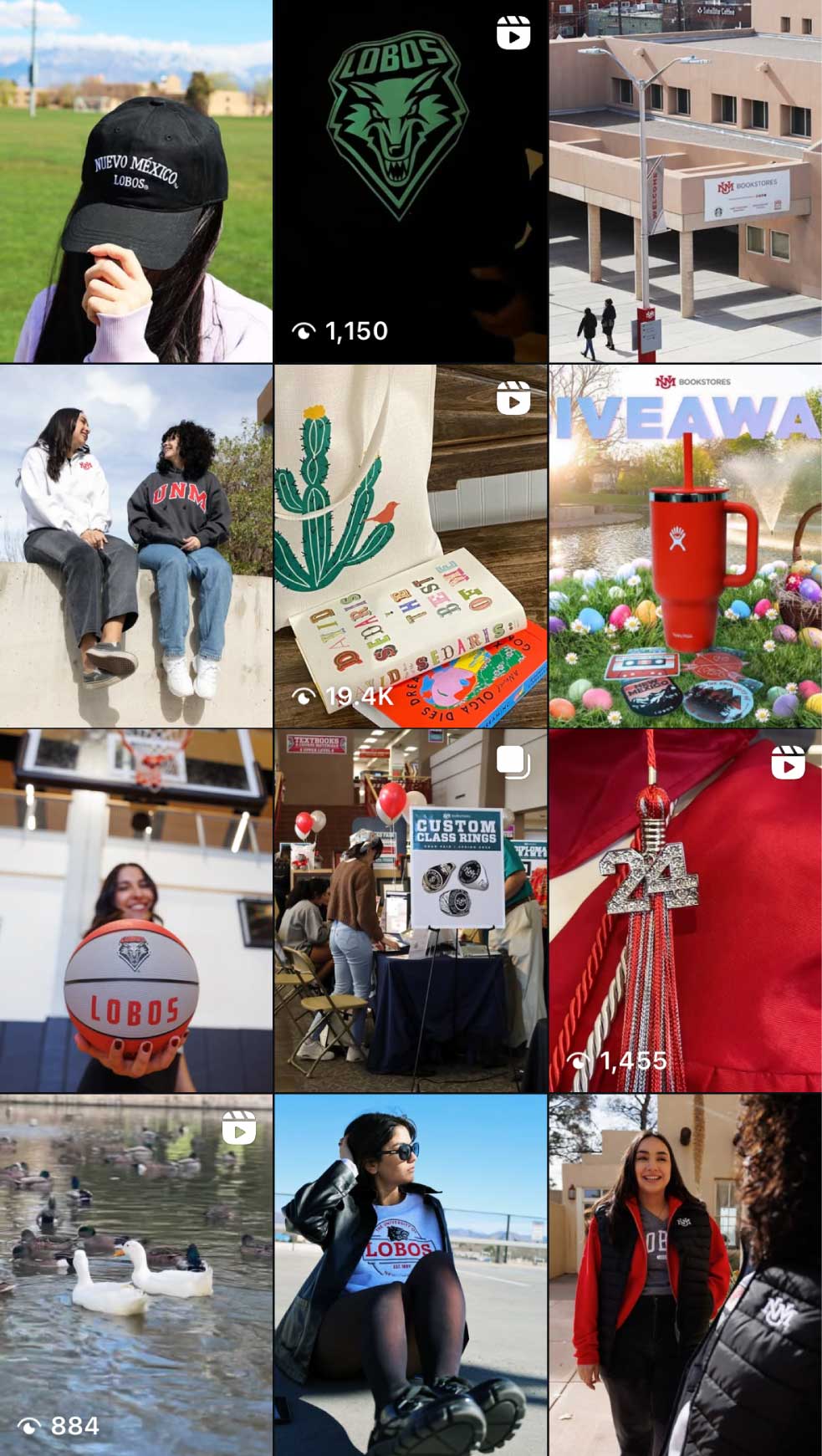The width and height of the screenshot is (822, 1456).
Task: Click the Reels icon on the graduation tassel post
Action: pos(787,762)
